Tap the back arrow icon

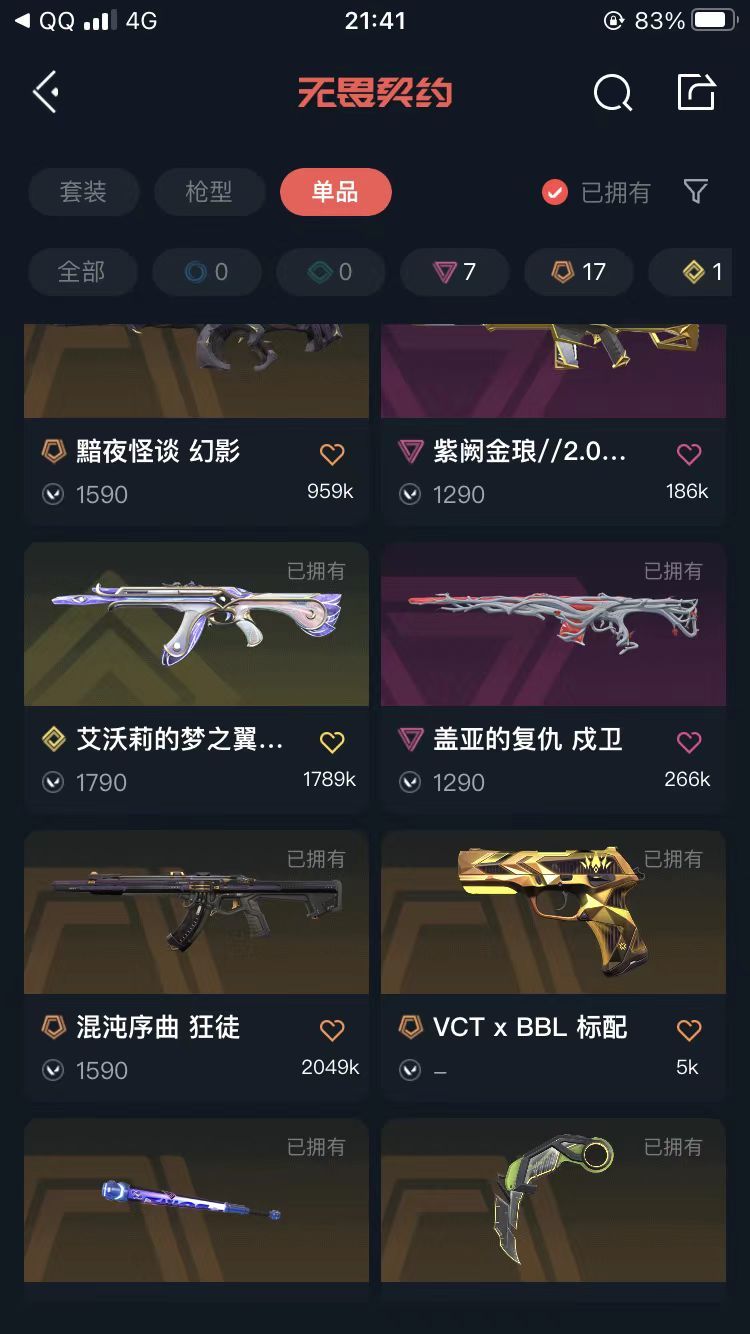44,91
